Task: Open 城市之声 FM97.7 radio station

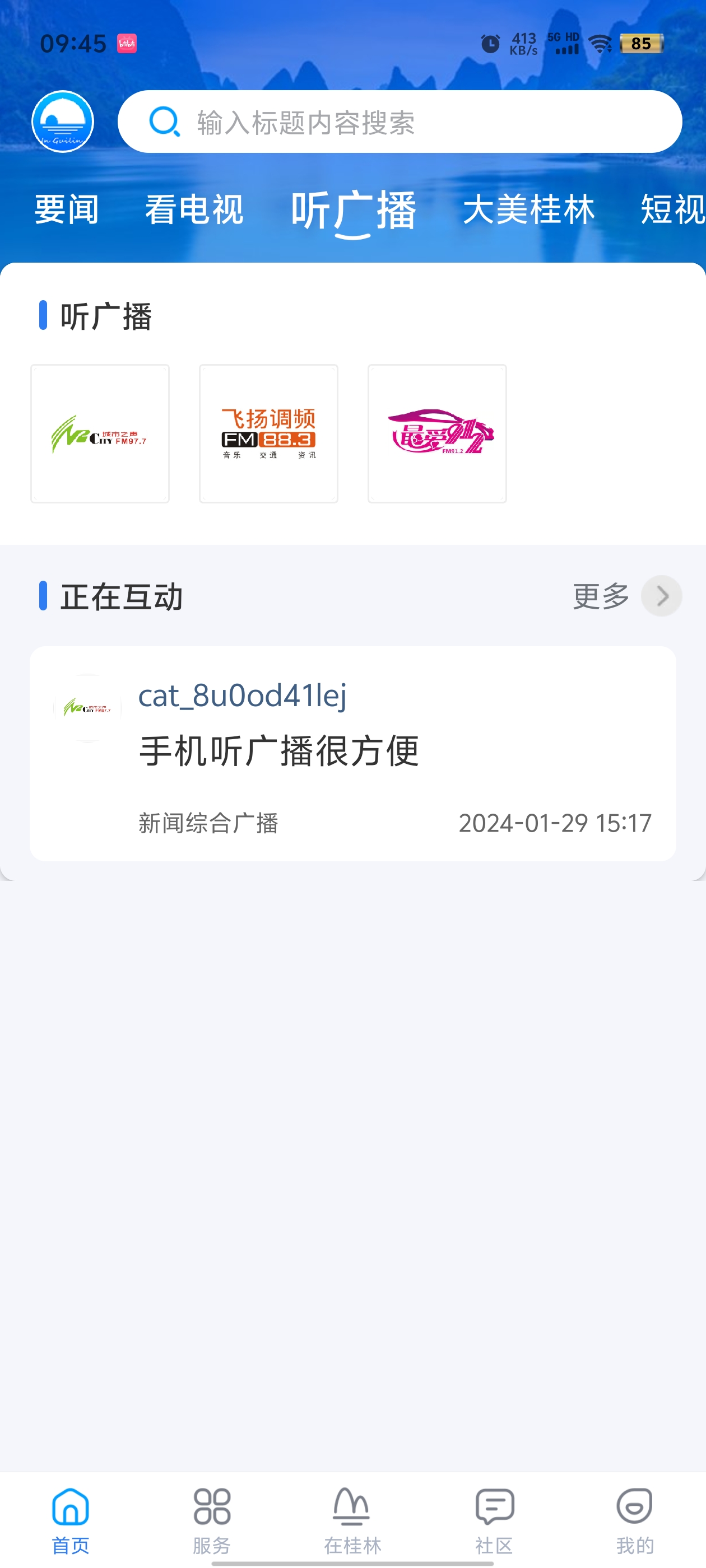Action: tap(100, 433)
